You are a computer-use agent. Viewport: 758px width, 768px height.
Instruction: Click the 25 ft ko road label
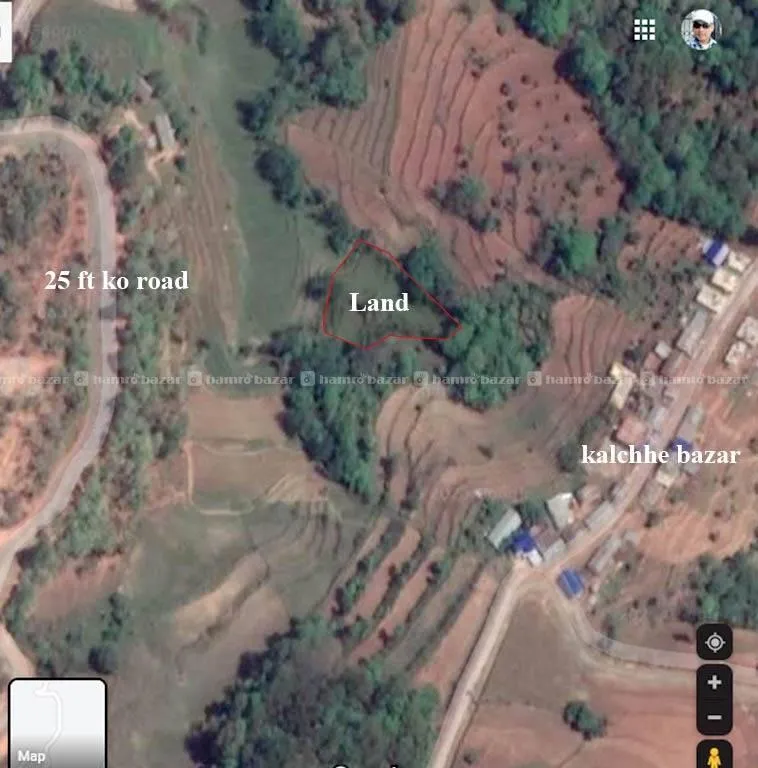117,281
